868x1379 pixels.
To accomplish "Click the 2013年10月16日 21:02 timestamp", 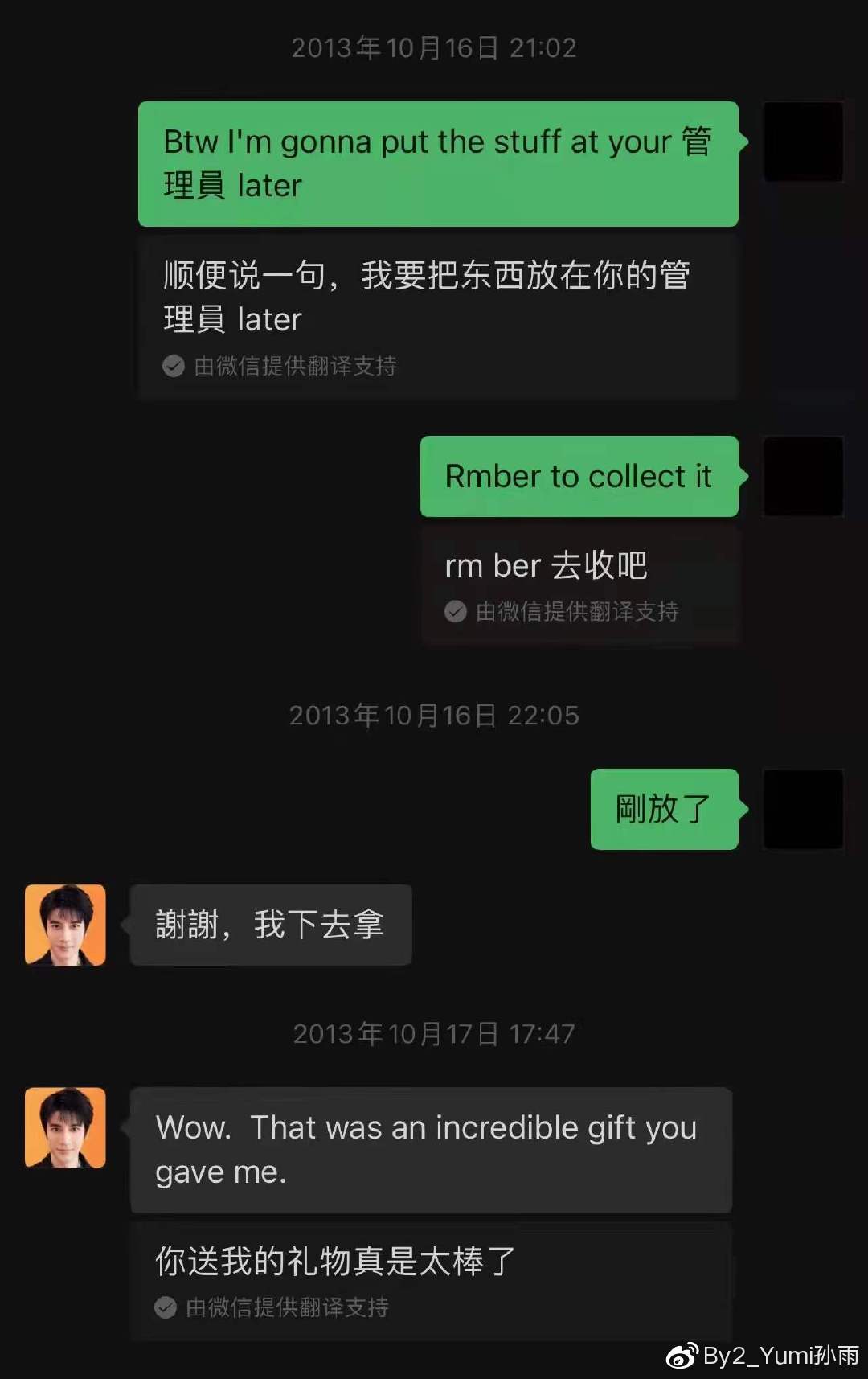I will point(434,47).
